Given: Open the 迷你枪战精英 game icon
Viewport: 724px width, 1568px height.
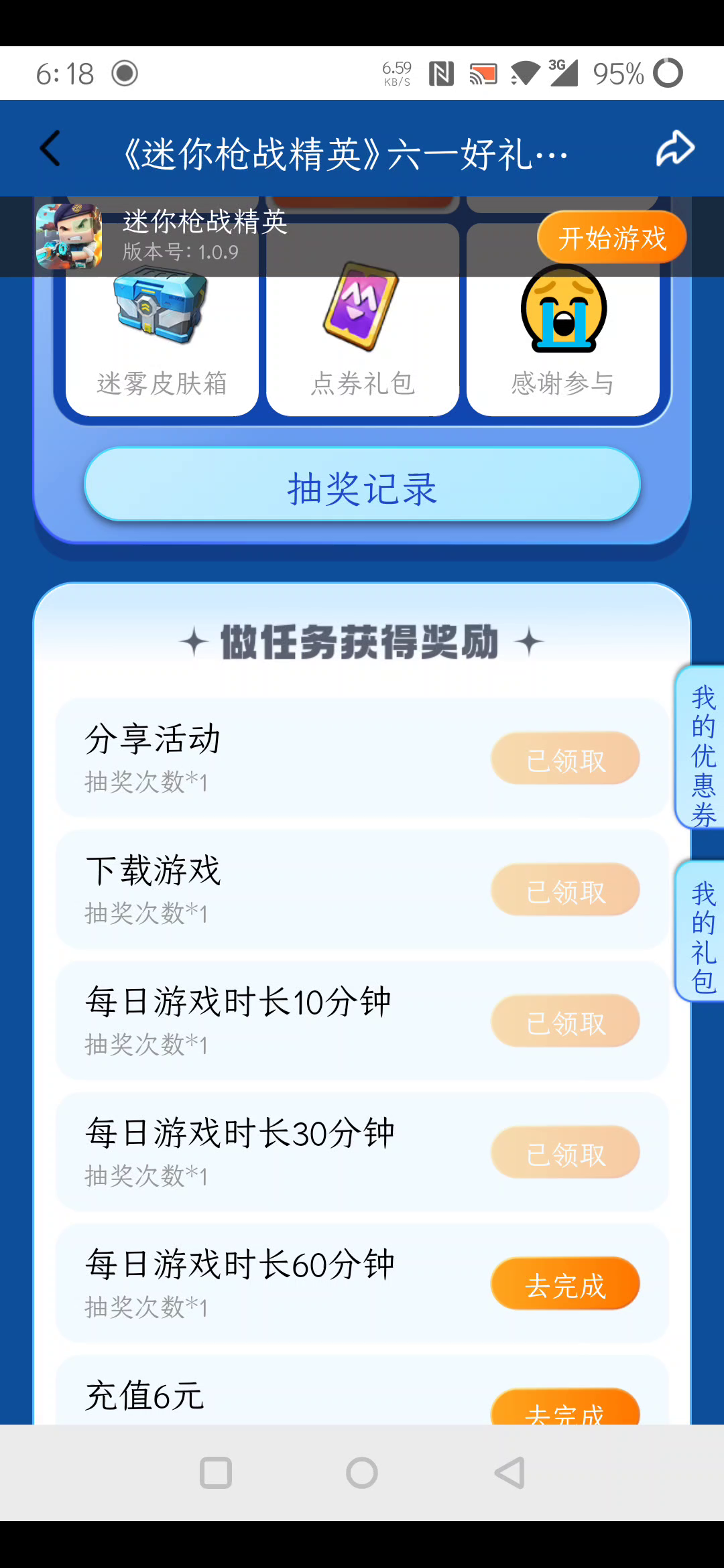Looking at the screenshot, I should 69,237.
